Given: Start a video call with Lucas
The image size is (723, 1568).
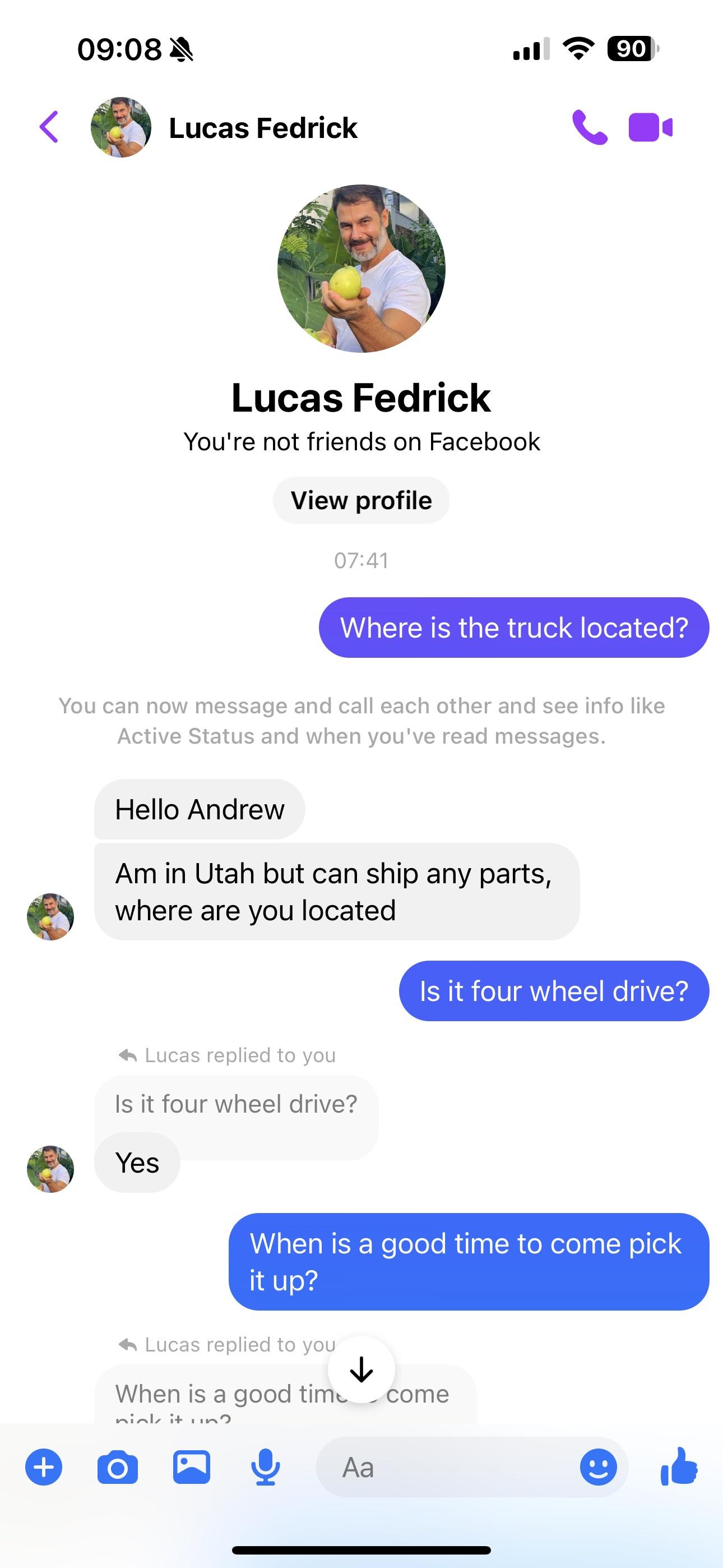Looking at the screenshot, I should pyautogui.click(x=650, y=127).
